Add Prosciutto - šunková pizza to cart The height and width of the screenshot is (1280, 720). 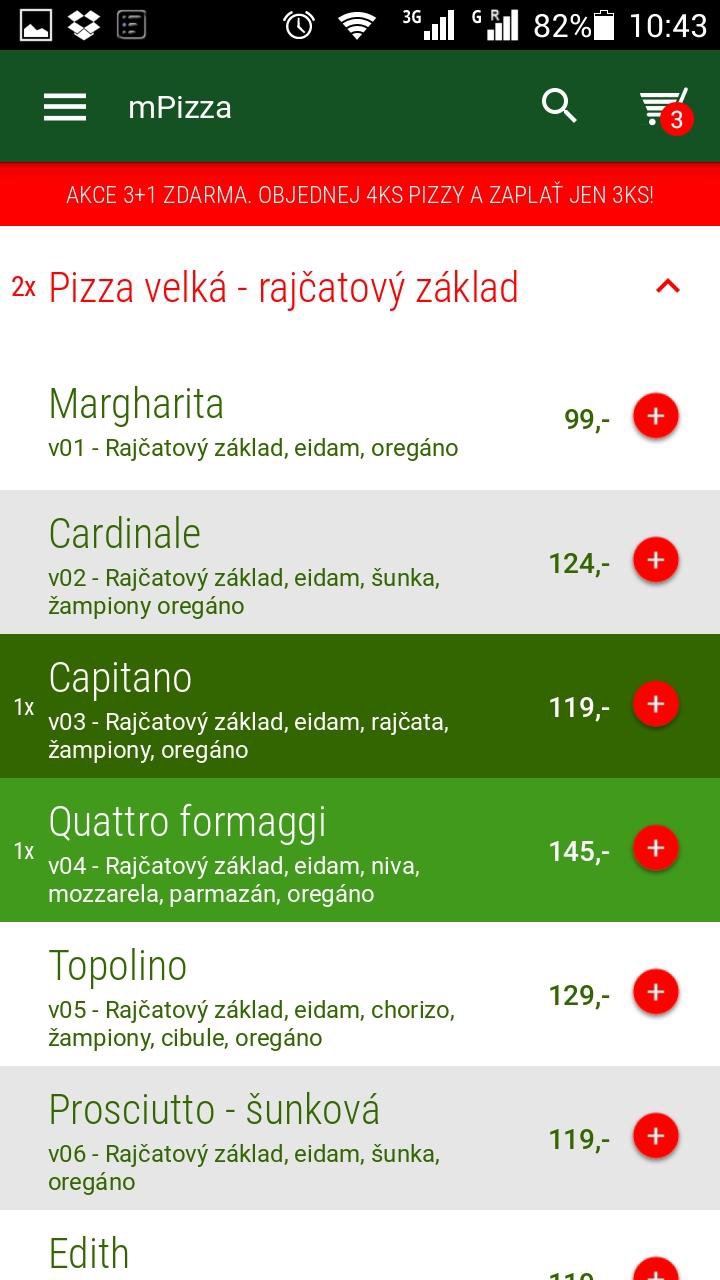click(x=656, y=1136)
